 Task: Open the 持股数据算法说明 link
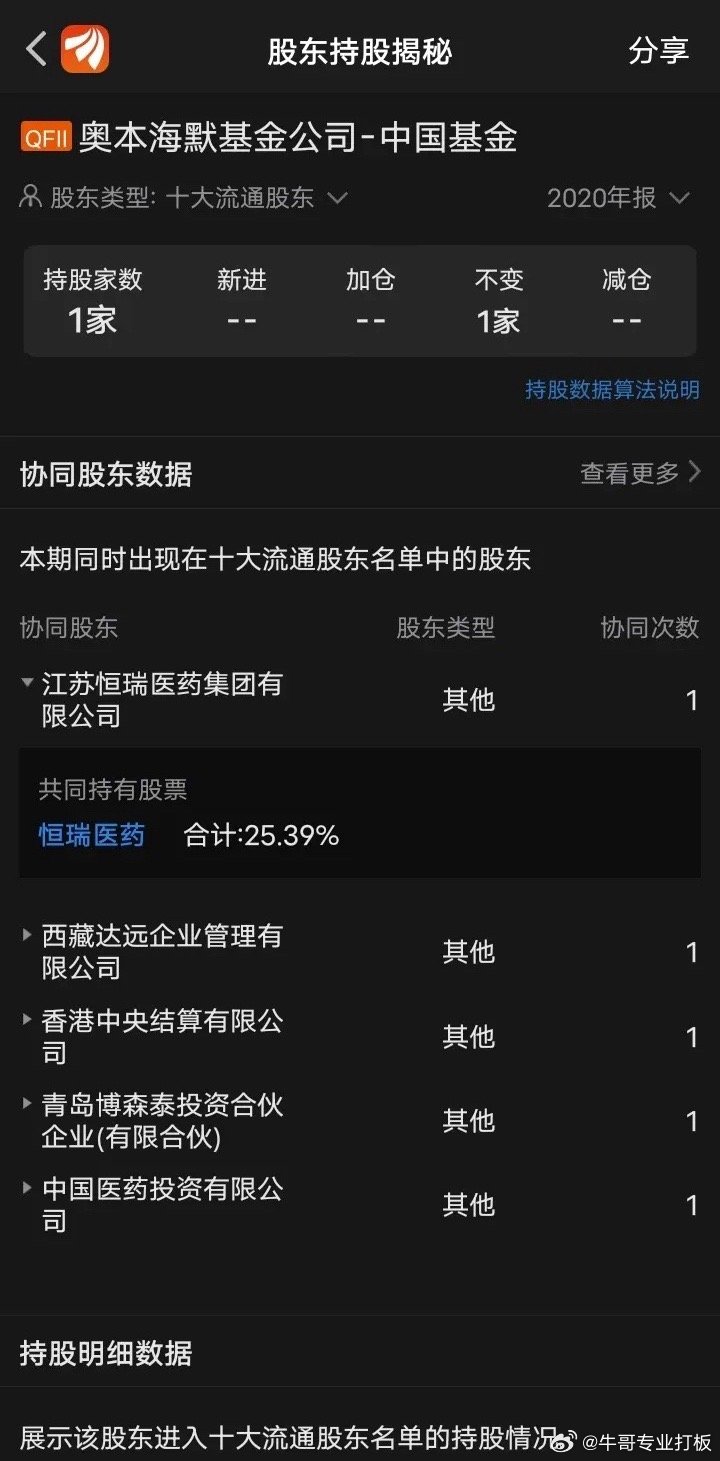point(612,390)
